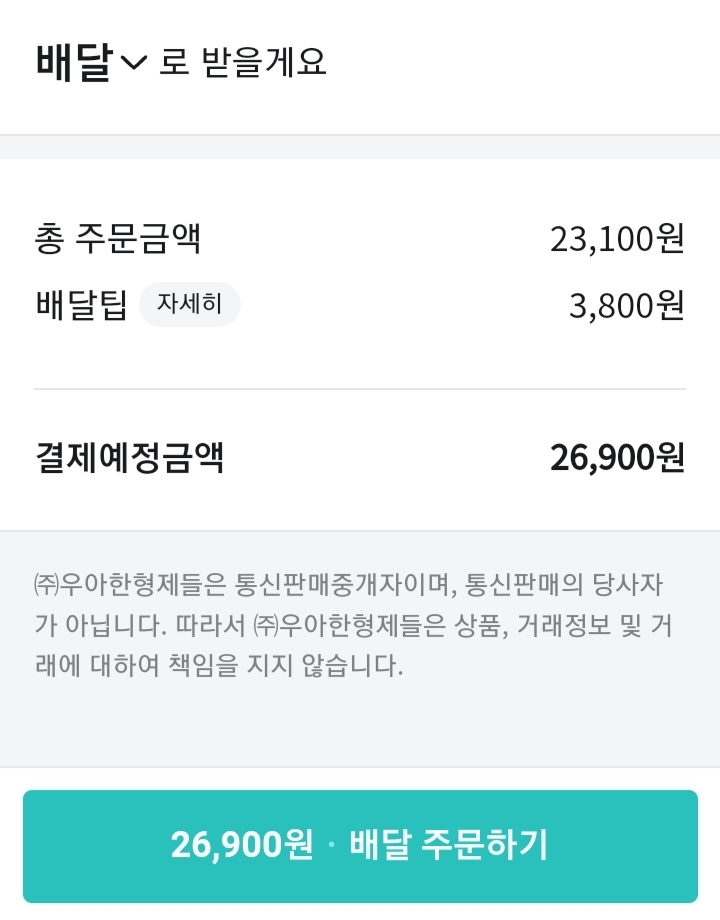
Task: Click the 우아한형제들 disclaimer text
Action: click(x=360, y=620)
